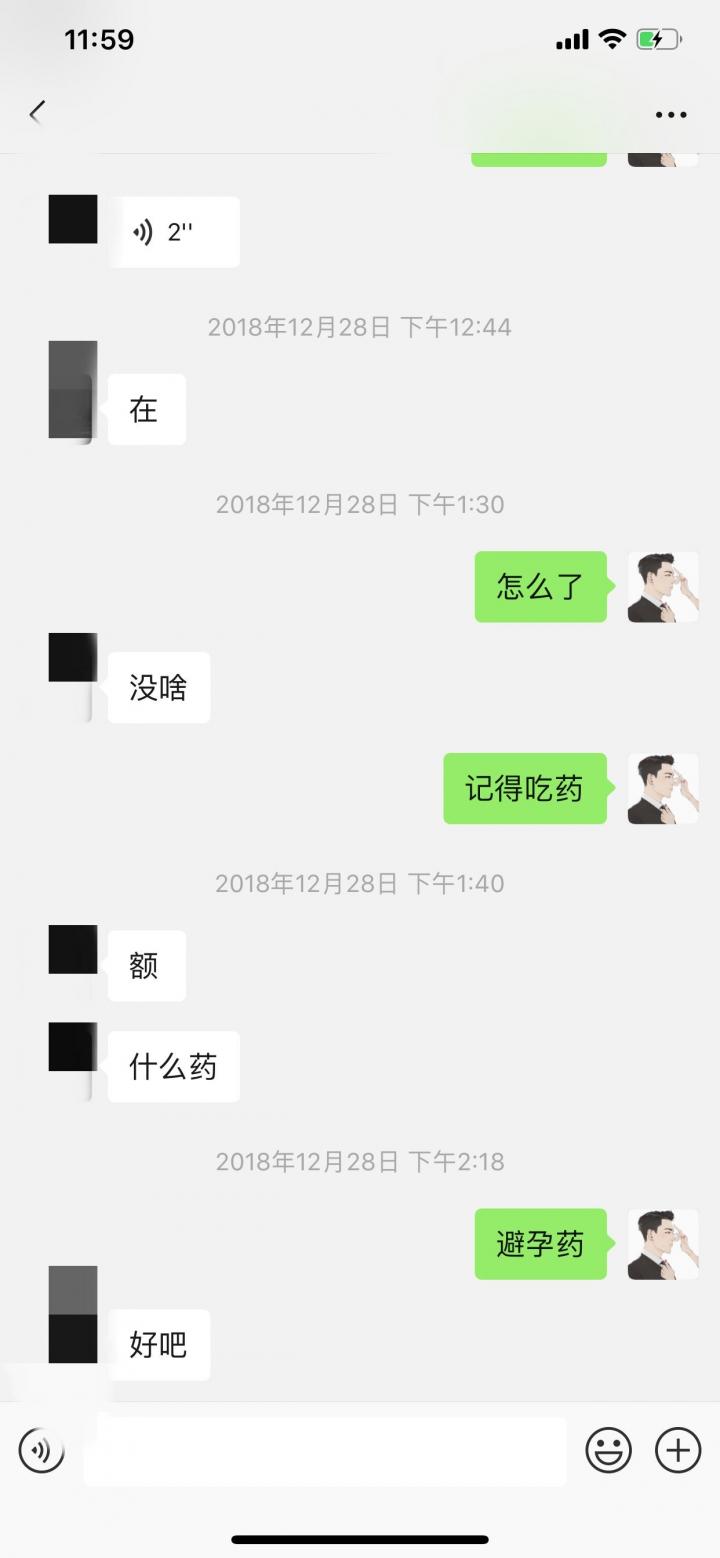Tap the 额 message bubble

pyautogui.click(x=146, y=966)
